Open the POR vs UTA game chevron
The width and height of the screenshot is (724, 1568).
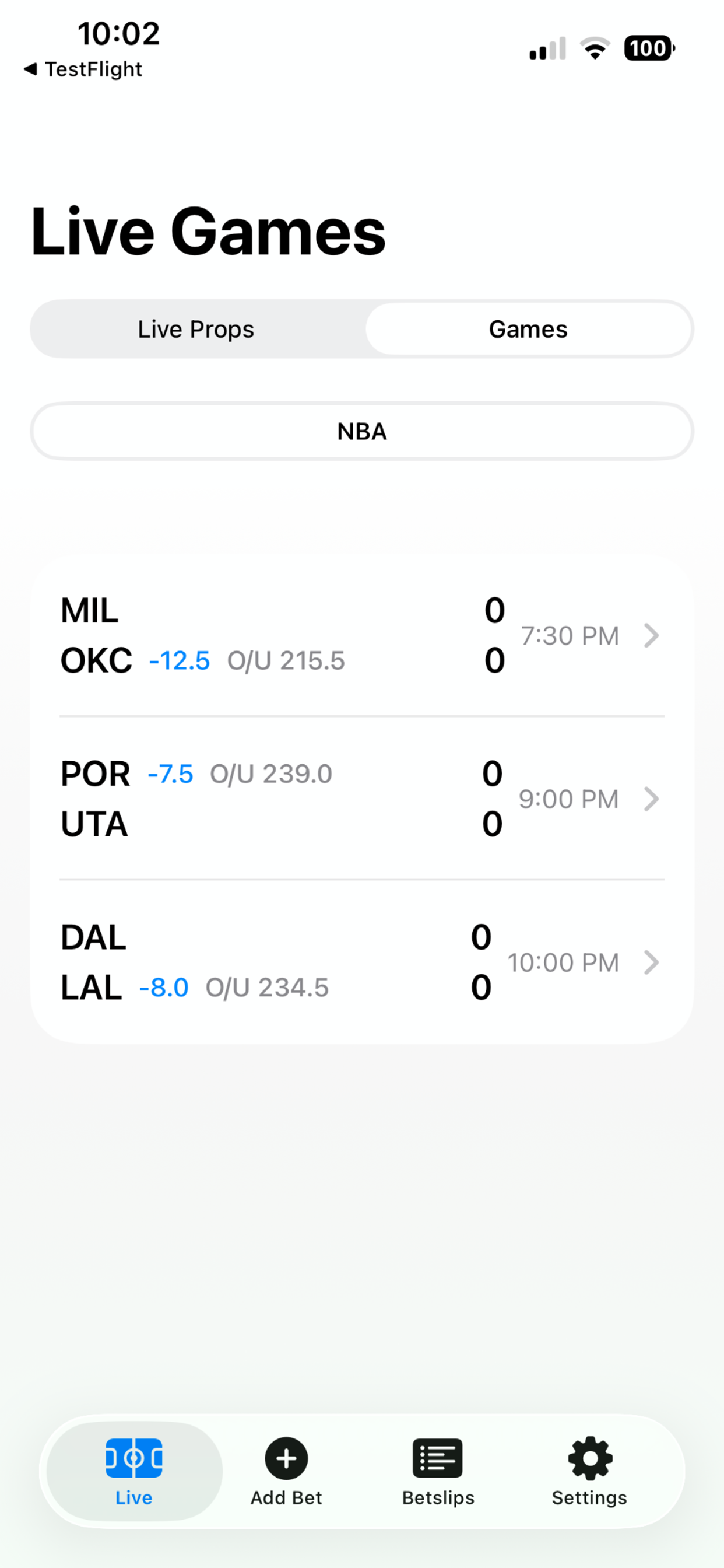[652, 799]
